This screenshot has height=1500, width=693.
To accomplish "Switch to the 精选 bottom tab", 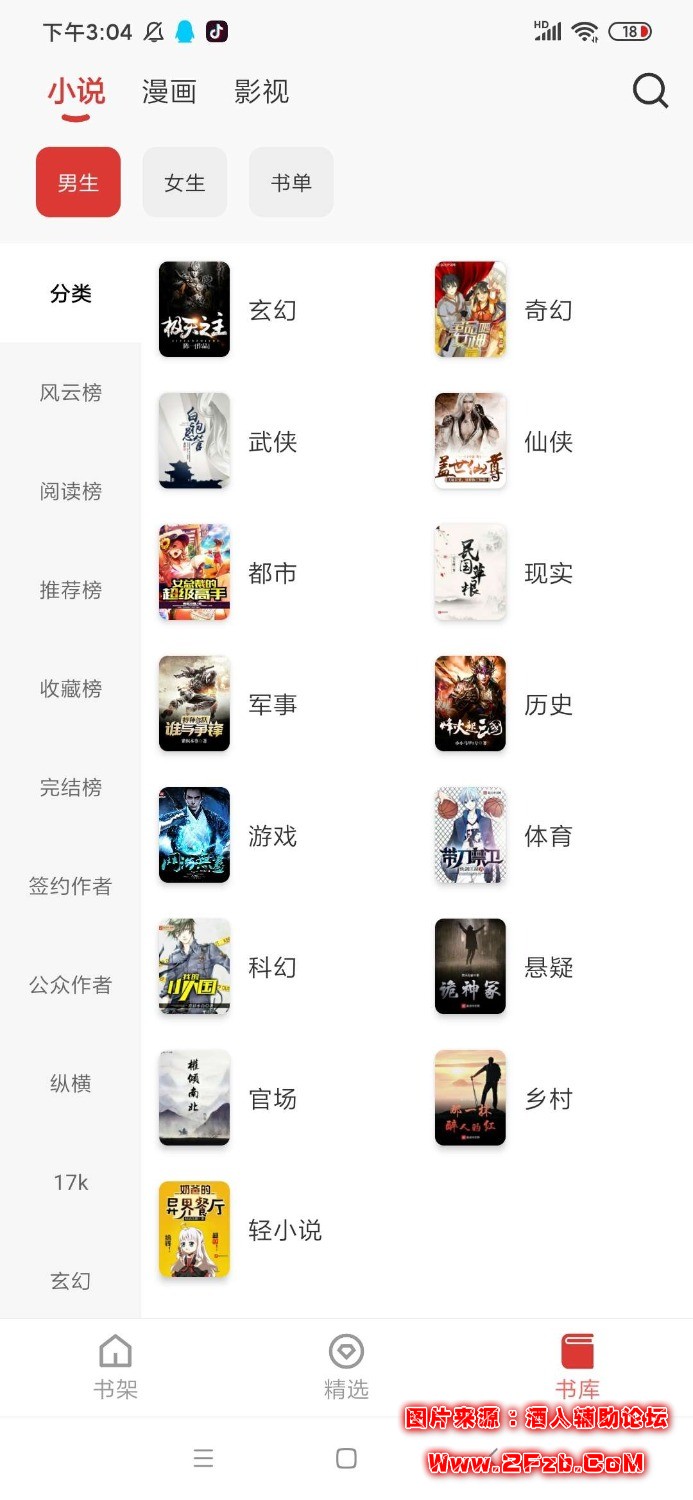I will pos(346,1366).
